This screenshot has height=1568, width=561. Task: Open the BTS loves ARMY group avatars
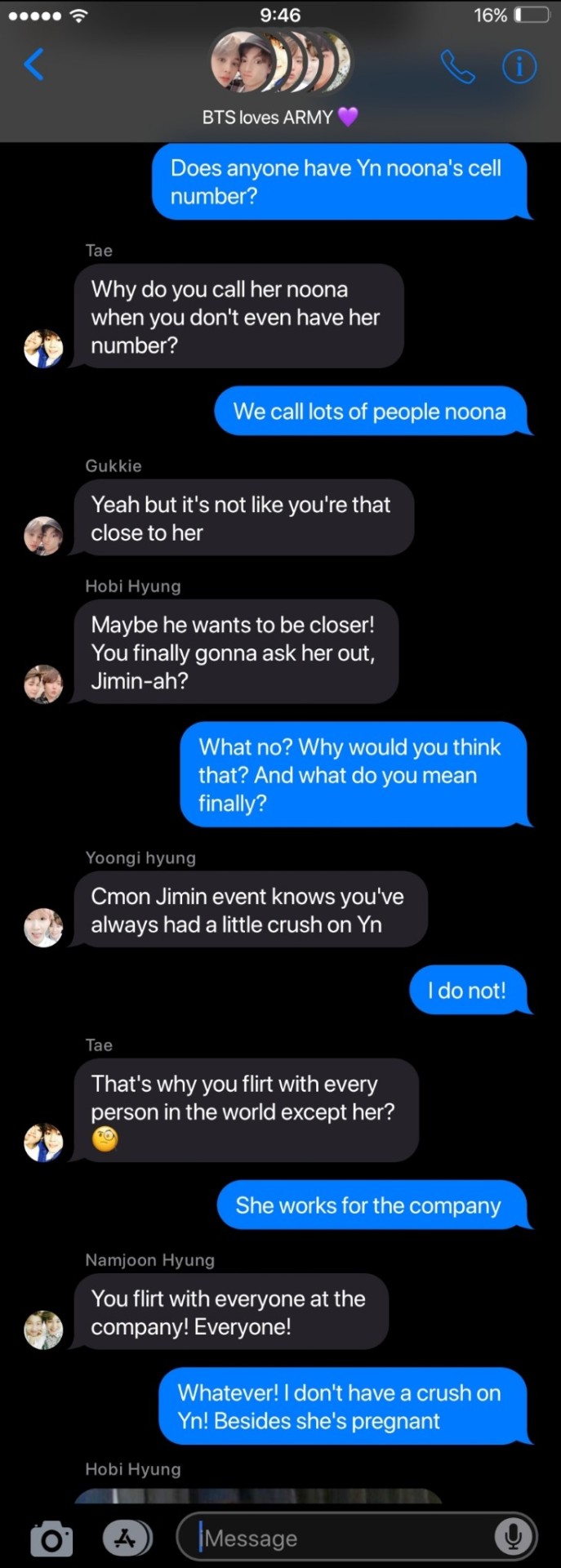tap(280, 64)
